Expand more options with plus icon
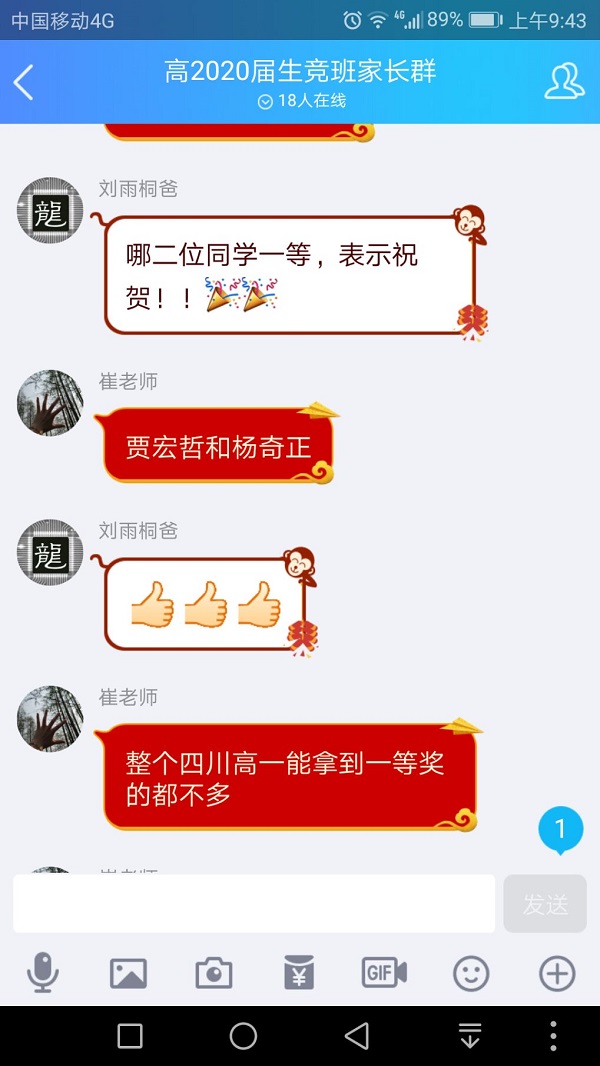Viewport: 600px width, 1066px height. [557, 972]
